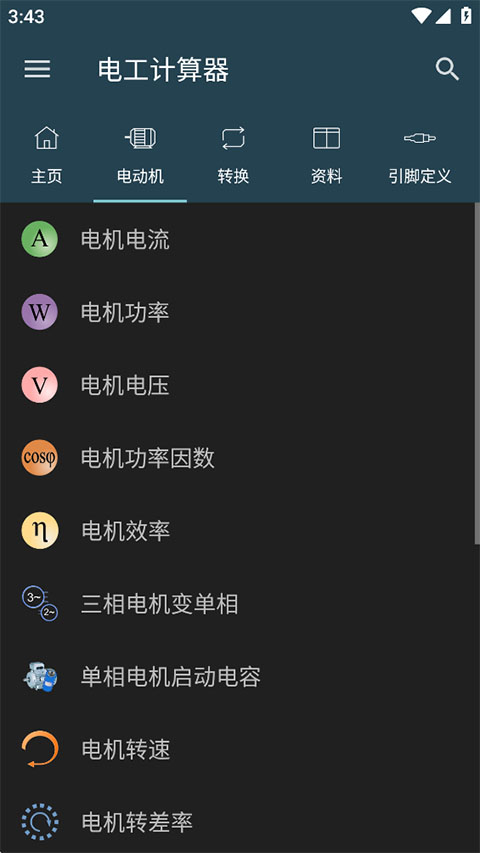
Task: Go to the 资料 tab
Action: (327, 155)
